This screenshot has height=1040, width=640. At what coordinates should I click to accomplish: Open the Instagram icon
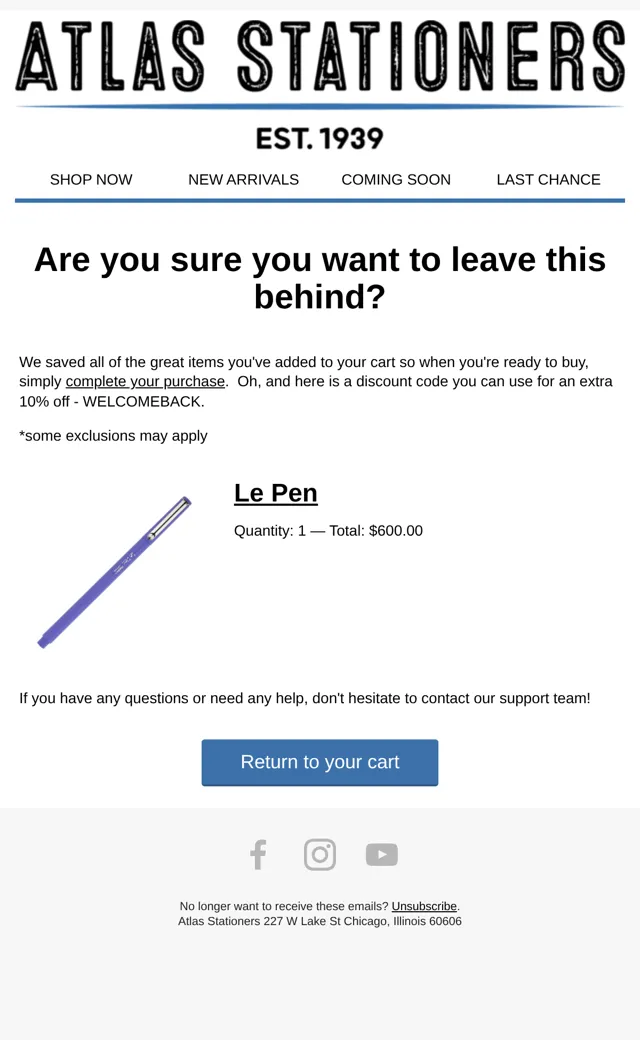(x=320, y=854)
